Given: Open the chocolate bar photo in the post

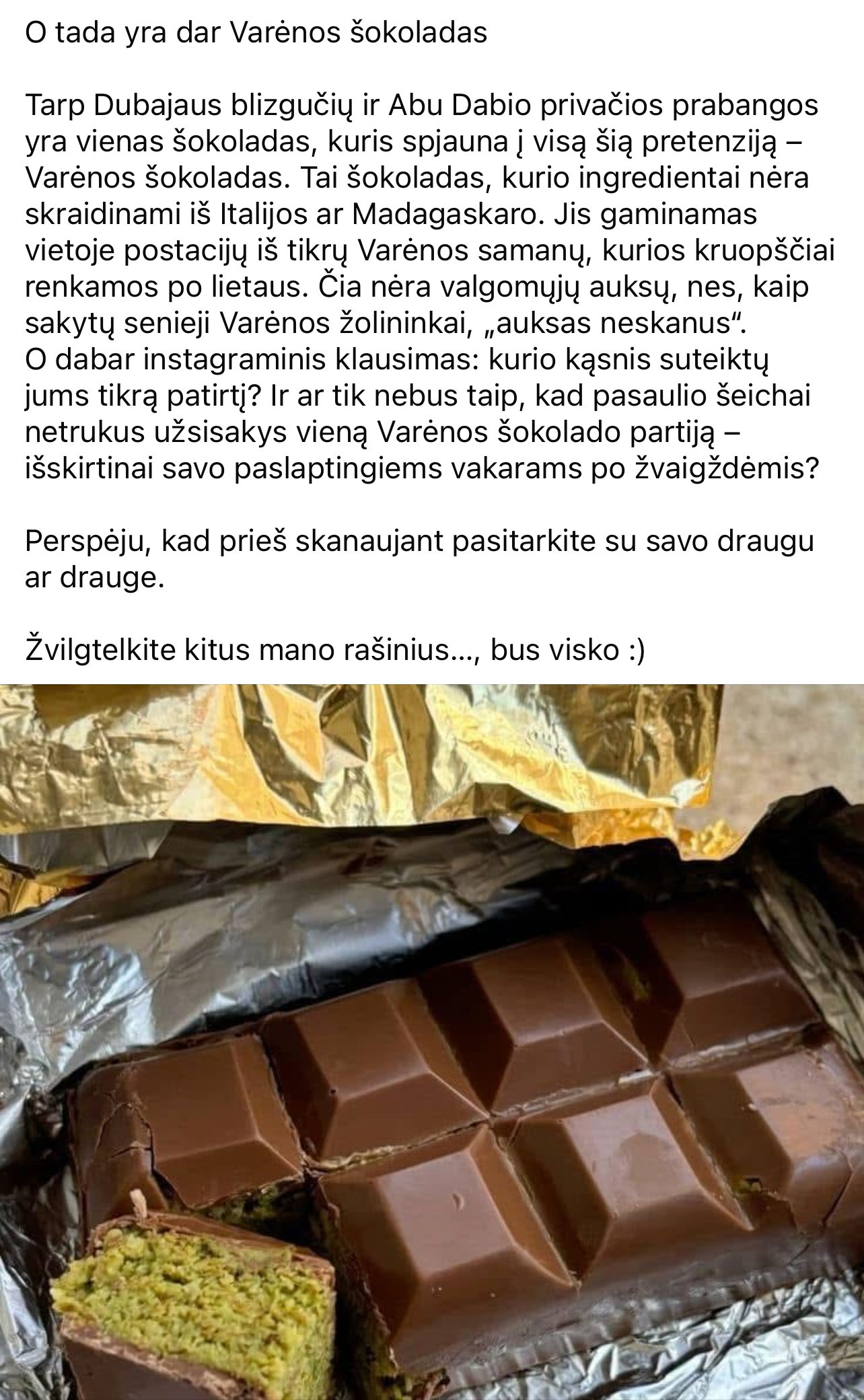Looking at the screenshot, I should click(x=432, y=1042).
